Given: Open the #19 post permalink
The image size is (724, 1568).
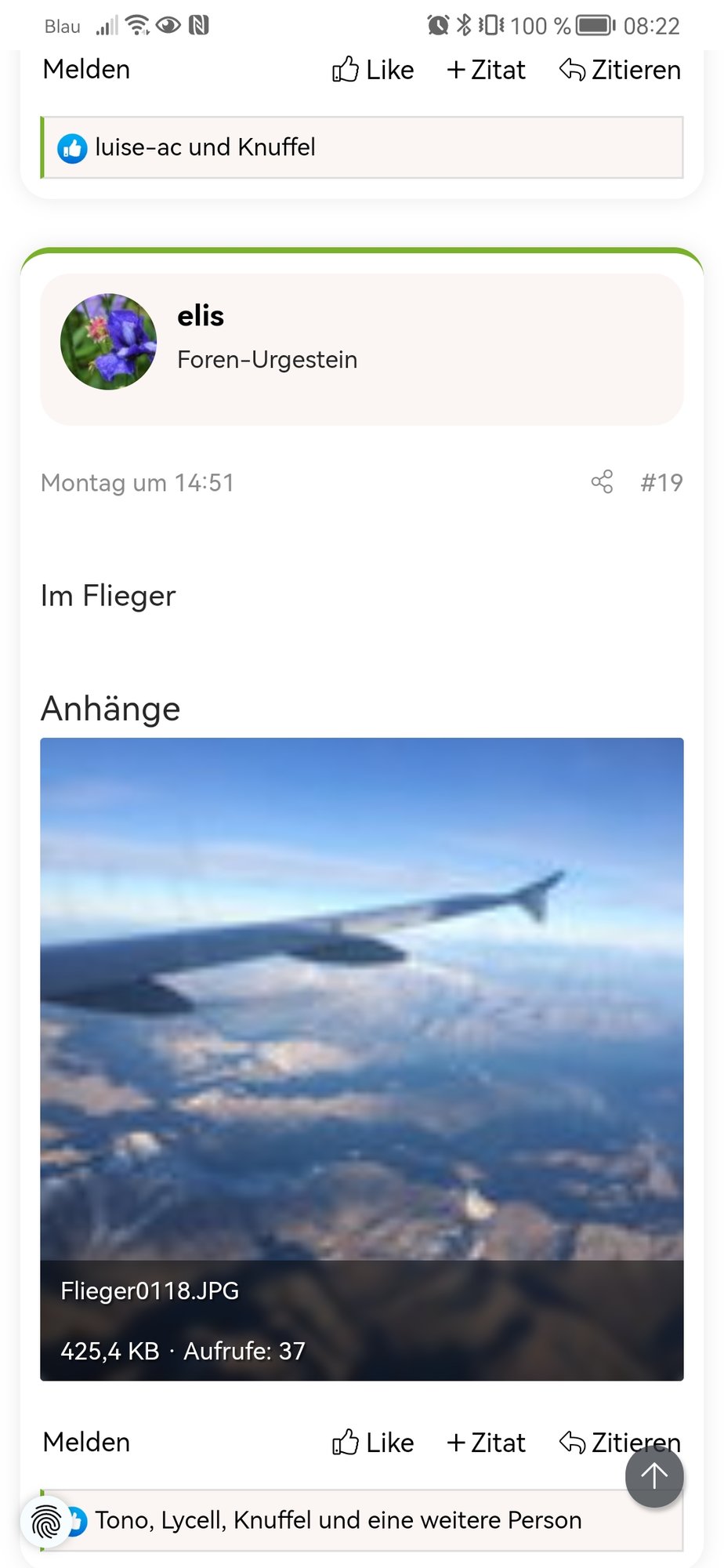Looking at the screenshot, I should click(x=661, y=483).
